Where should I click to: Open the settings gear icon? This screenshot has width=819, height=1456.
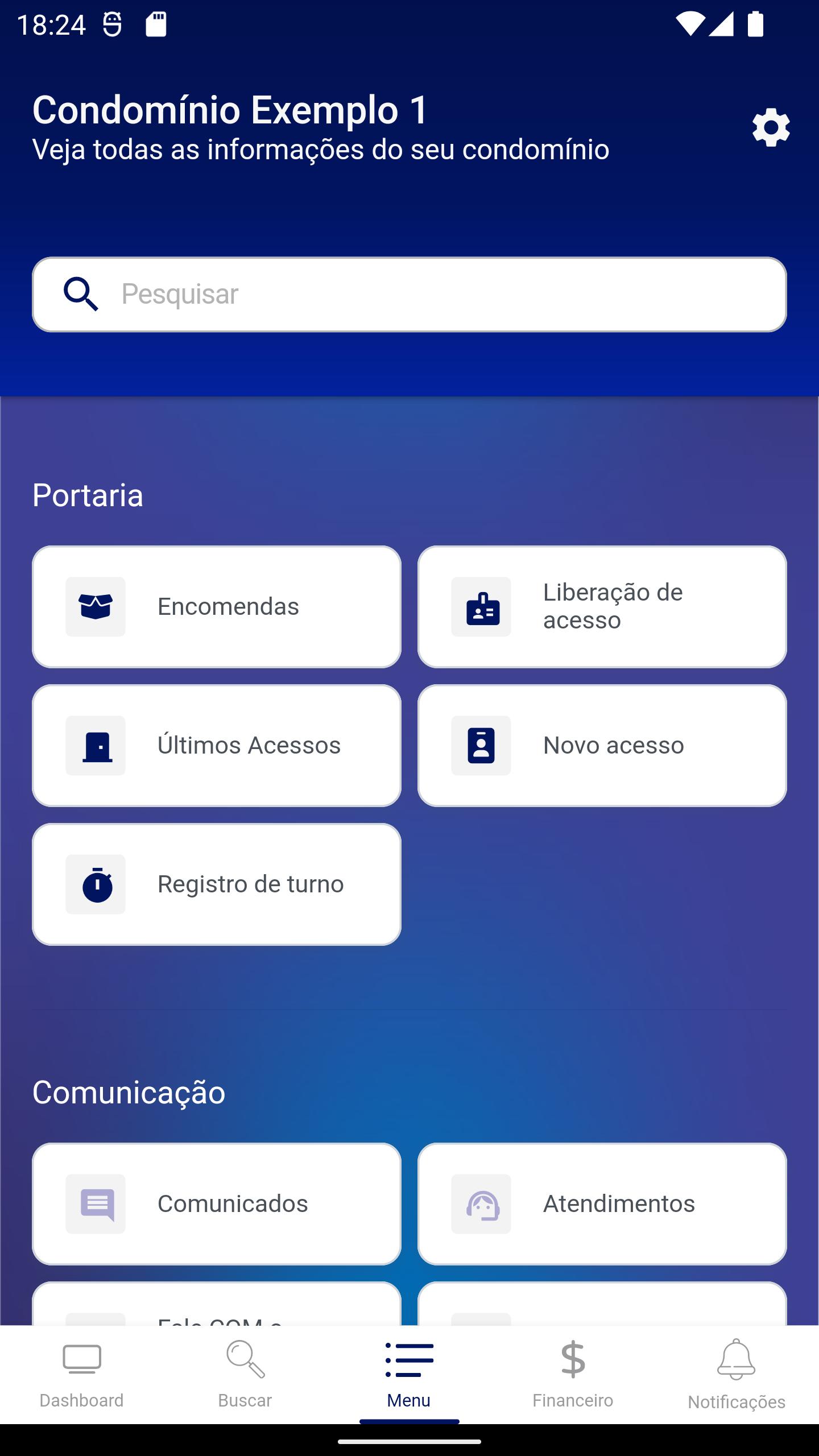pyautogui.click(x=771, y=127)
